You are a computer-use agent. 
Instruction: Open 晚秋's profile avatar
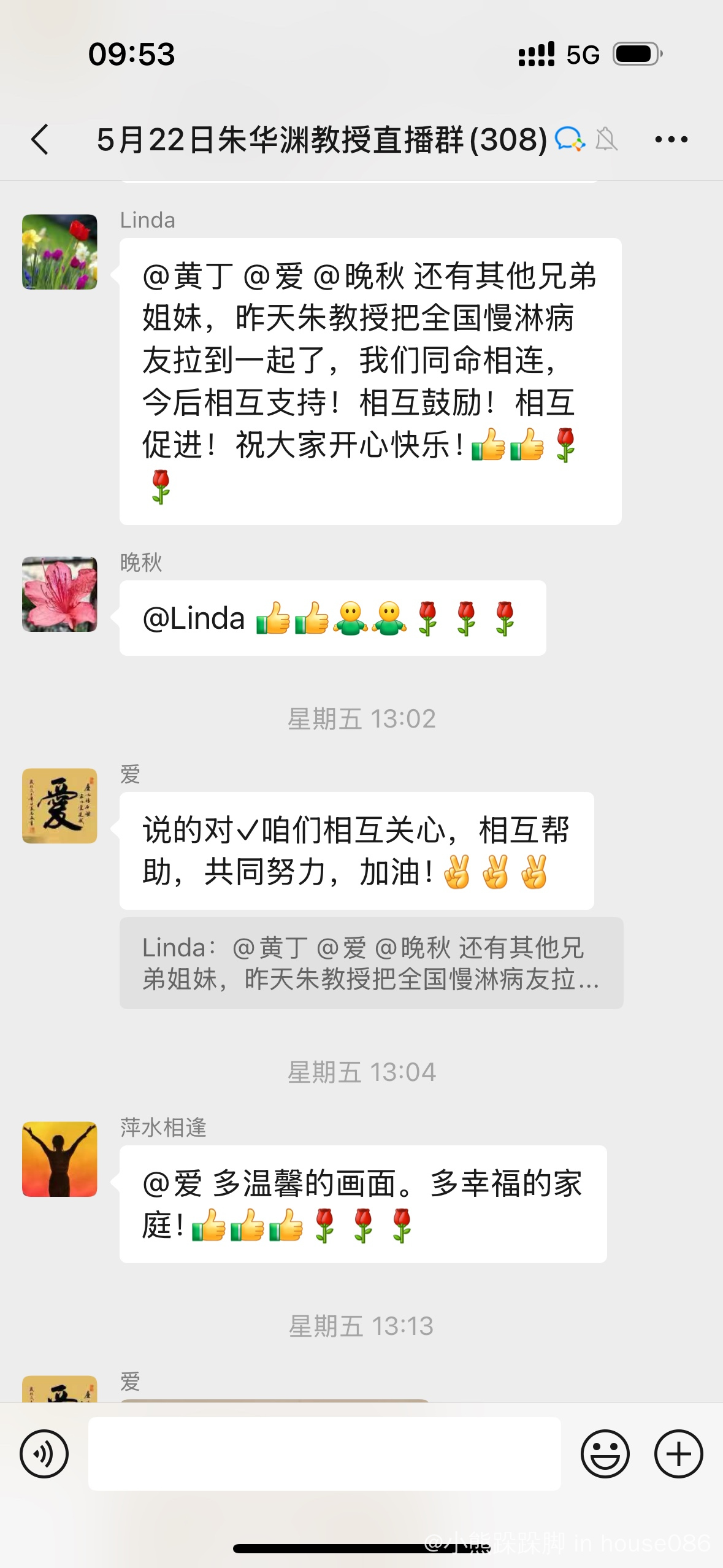pyautogui.click(x=59, y=594)
